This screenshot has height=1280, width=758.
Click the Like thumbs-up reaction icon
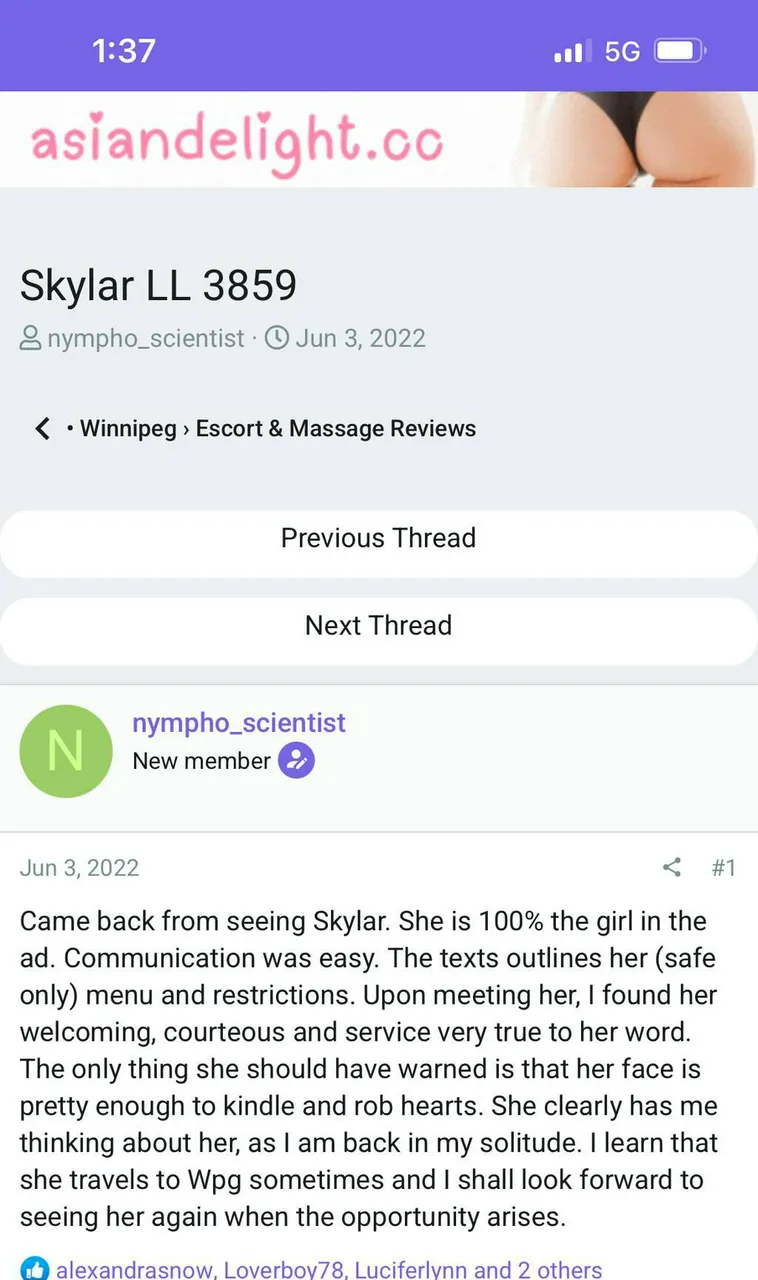point(36,1267)
